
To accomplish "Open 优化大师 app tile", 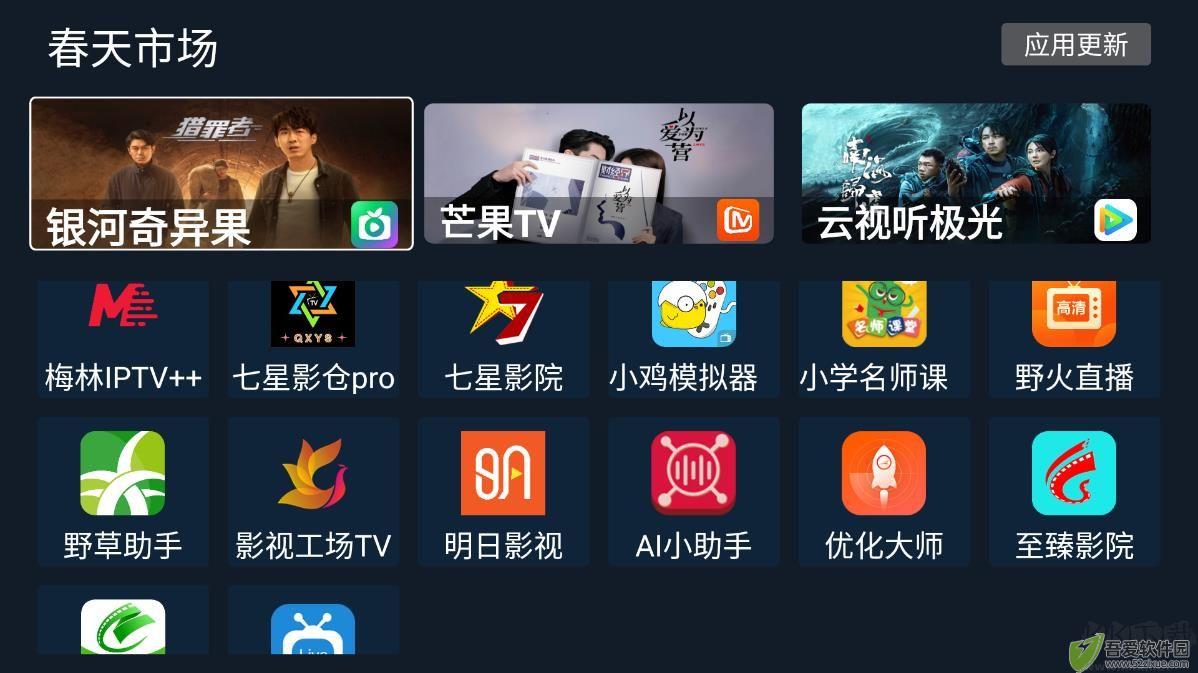I will (x=883, y=492).
